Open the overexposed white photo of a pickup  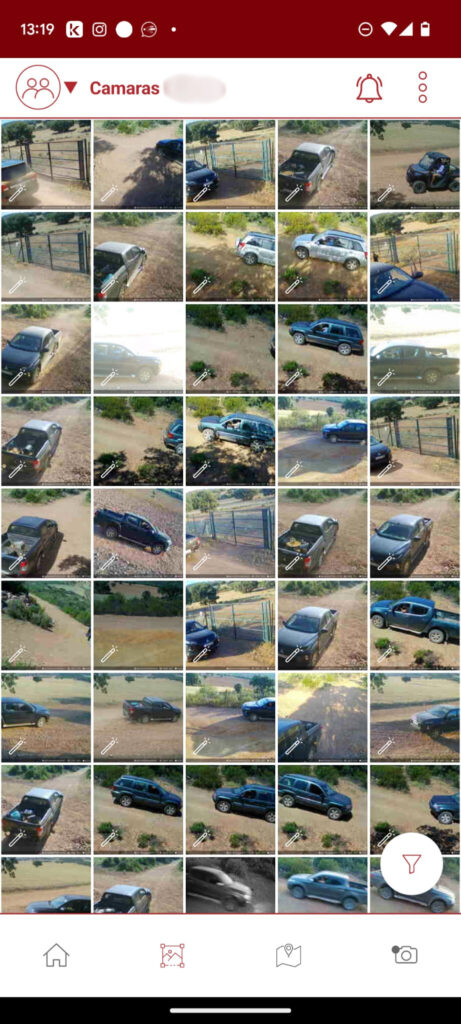[x=138, y=348]
